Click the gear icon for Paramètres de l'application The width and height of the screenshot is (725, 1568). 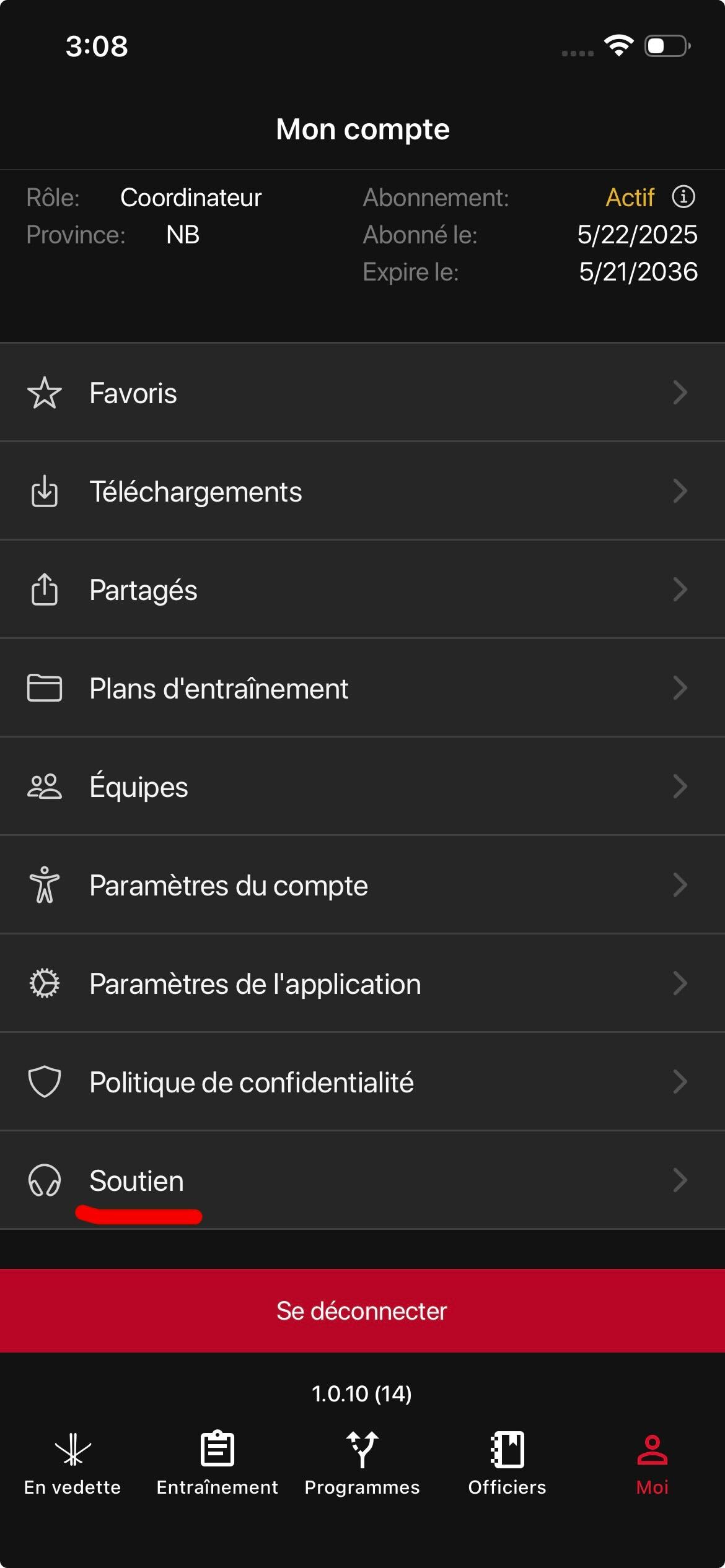(x=43, y=983)
